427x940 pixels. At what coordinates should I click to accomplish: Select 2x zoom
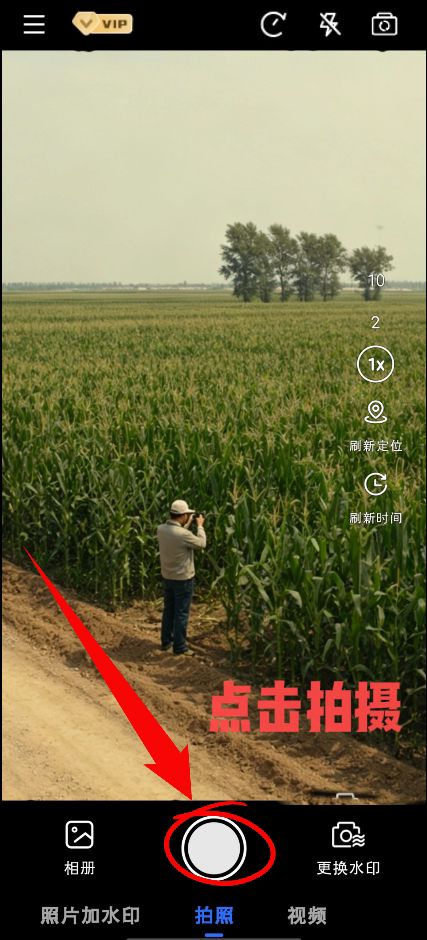point(375,323)
